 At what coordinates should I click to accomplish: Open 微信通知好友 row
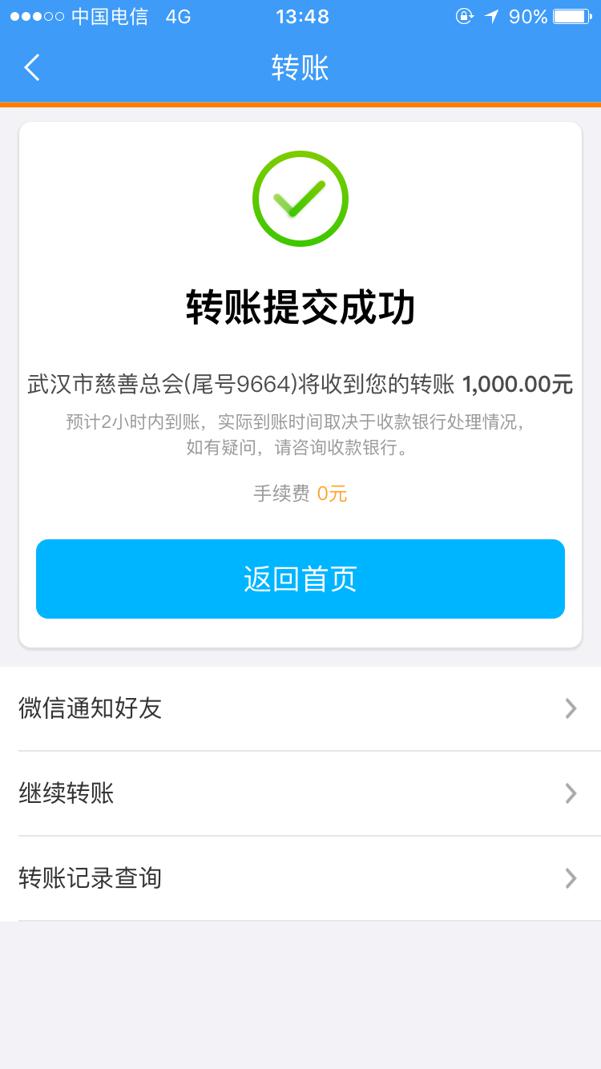(300, 709)
